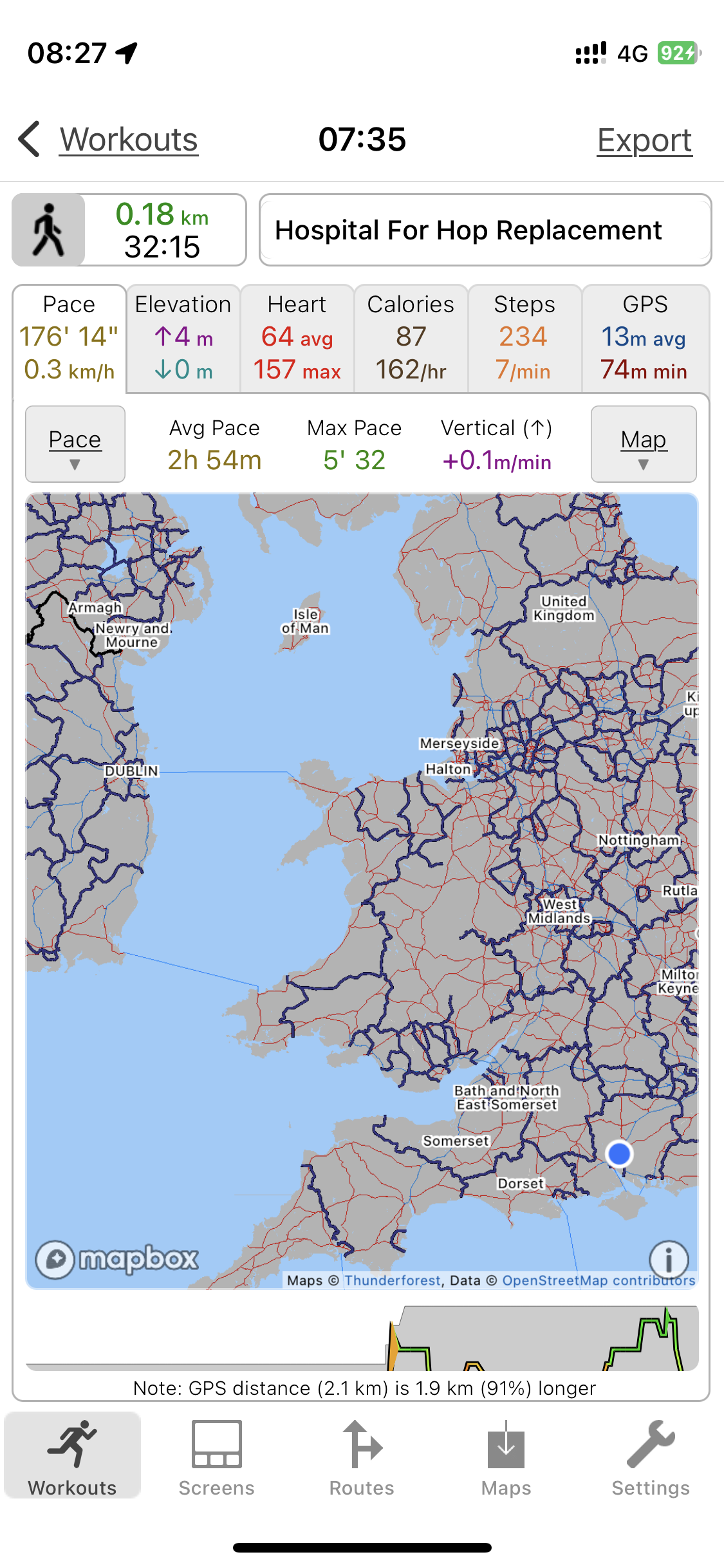Expand the Map dropdown selector

[644, 444]
